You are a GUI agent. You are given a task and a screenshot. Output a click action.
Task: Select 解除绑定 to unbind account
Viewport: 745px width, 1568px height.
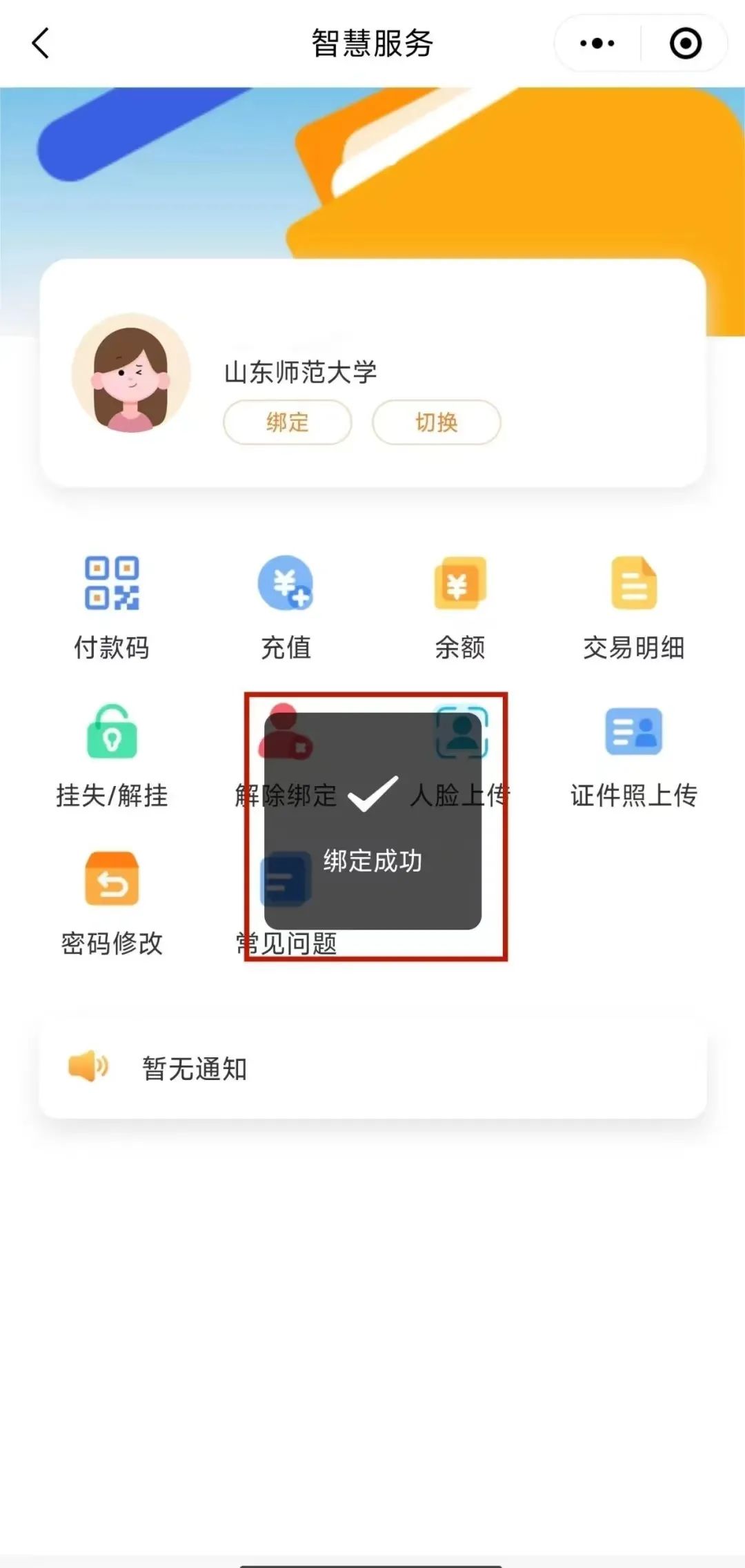pyautogui.click(x=284, y=756)
